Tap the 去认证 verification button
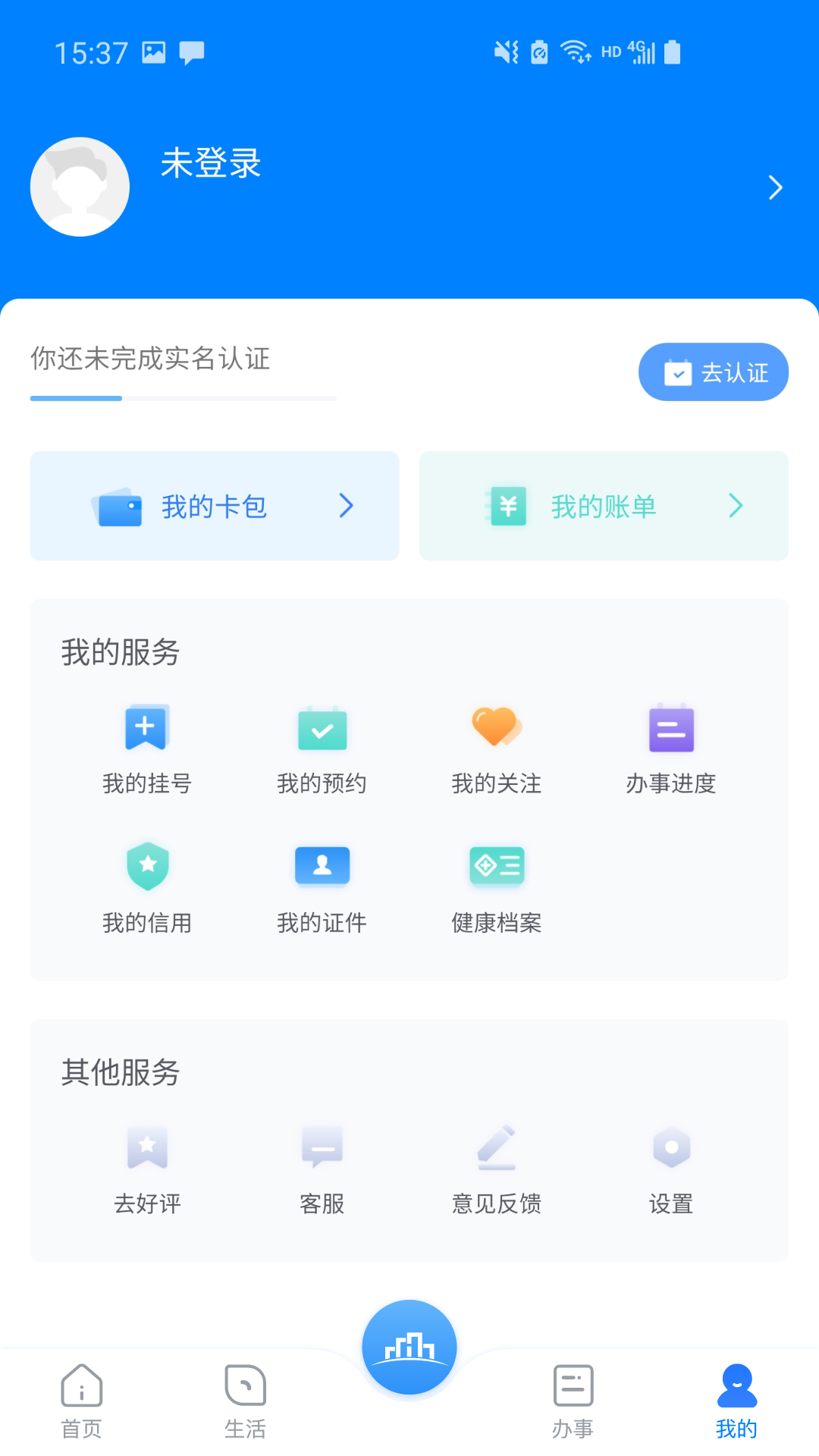Viewport: 819px width, 1456px height. [x=713, y=372]
